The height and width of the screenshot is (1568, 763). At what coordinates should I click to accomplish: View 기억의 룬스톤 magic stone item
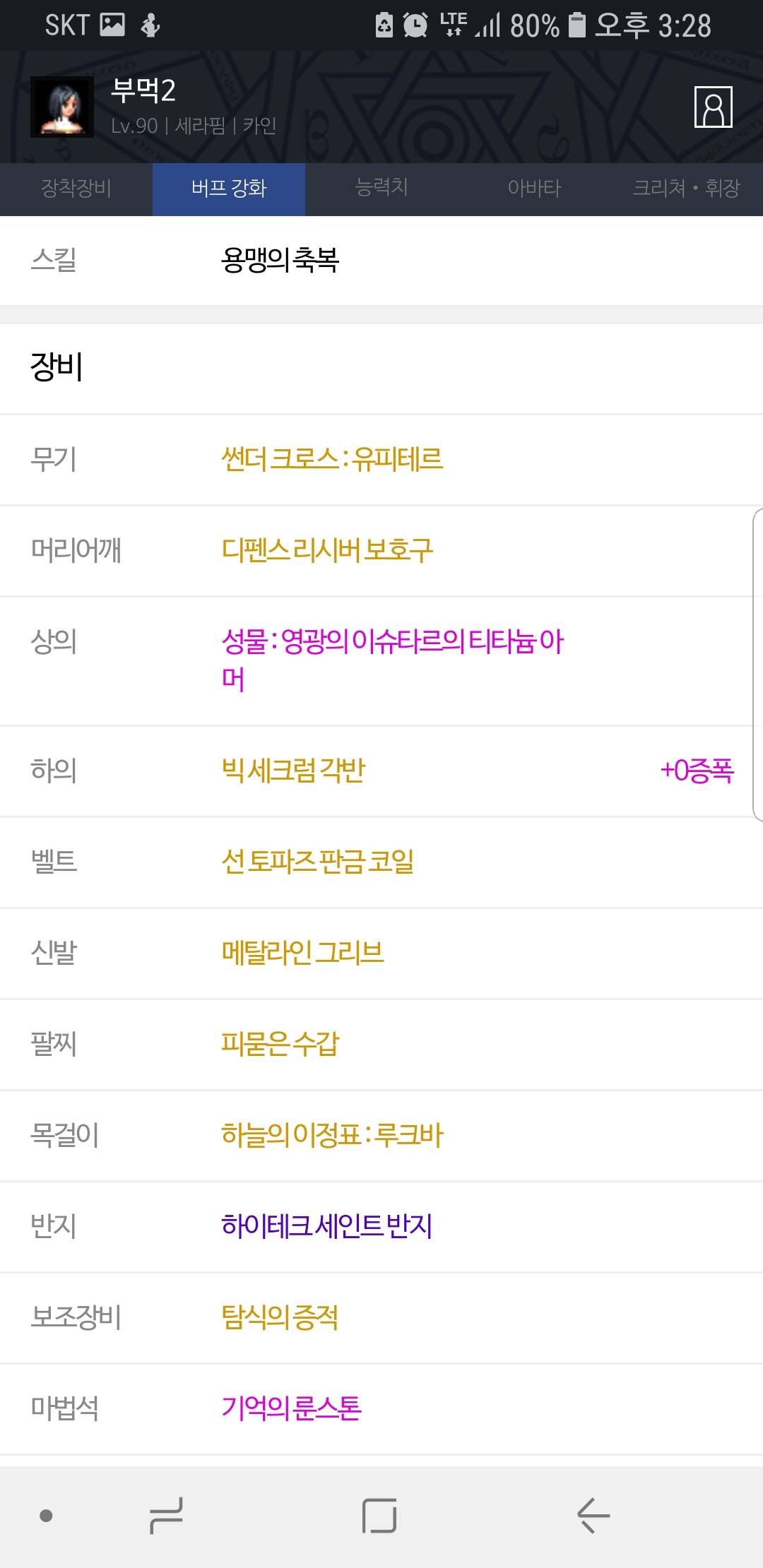(291, 1408)
